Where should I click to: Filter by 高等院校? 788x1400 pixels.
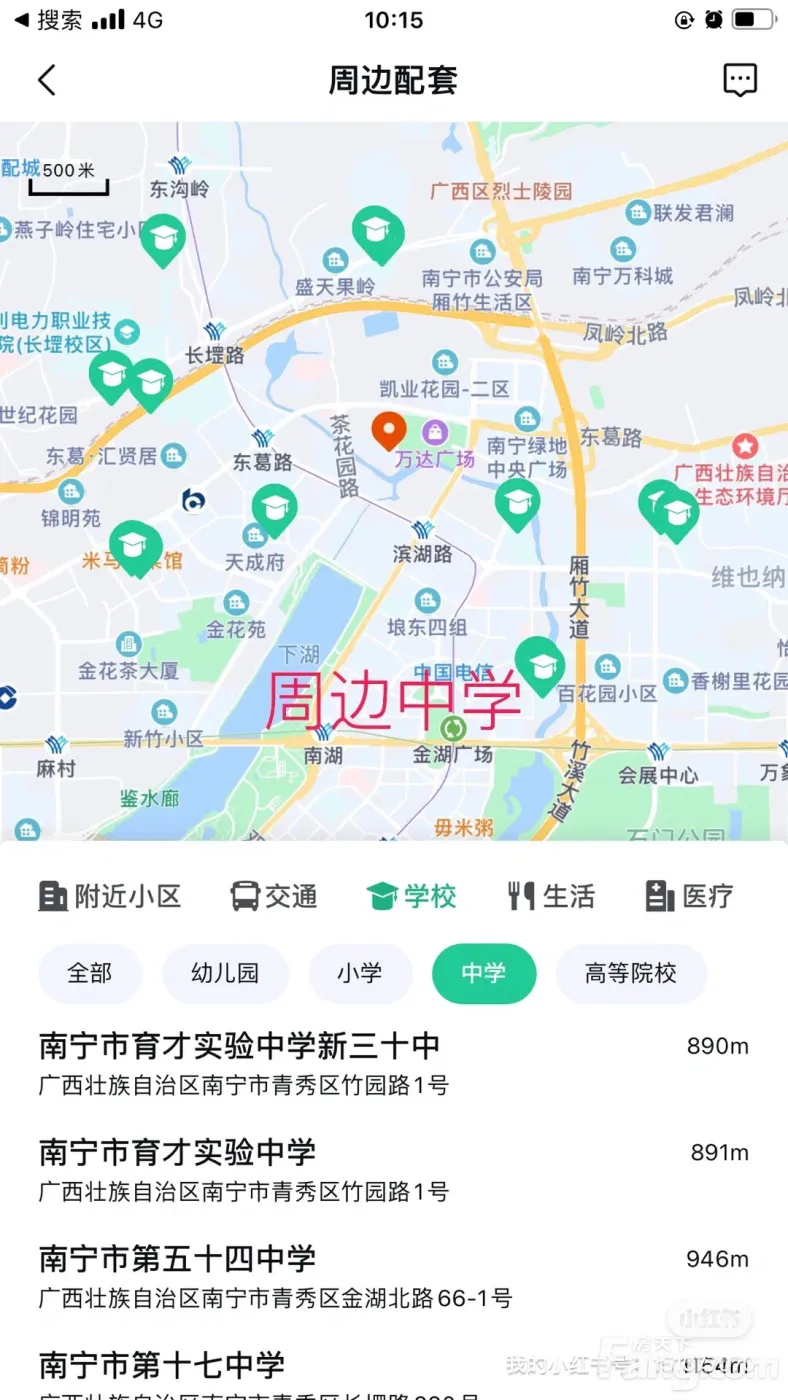click(631, 973)
